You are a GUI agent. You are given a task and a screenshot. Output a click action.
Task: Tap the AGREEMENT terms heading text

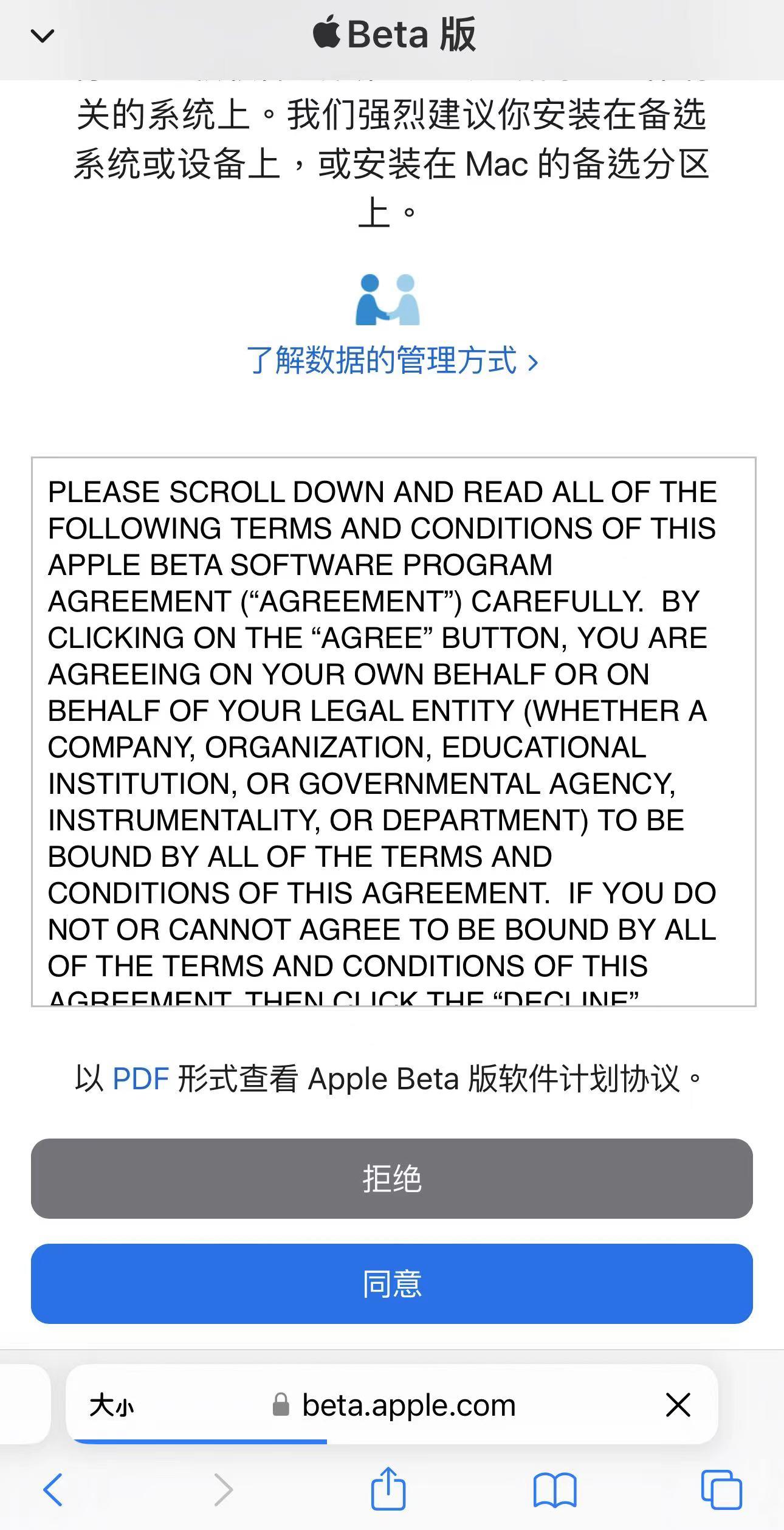pos(373,602)
